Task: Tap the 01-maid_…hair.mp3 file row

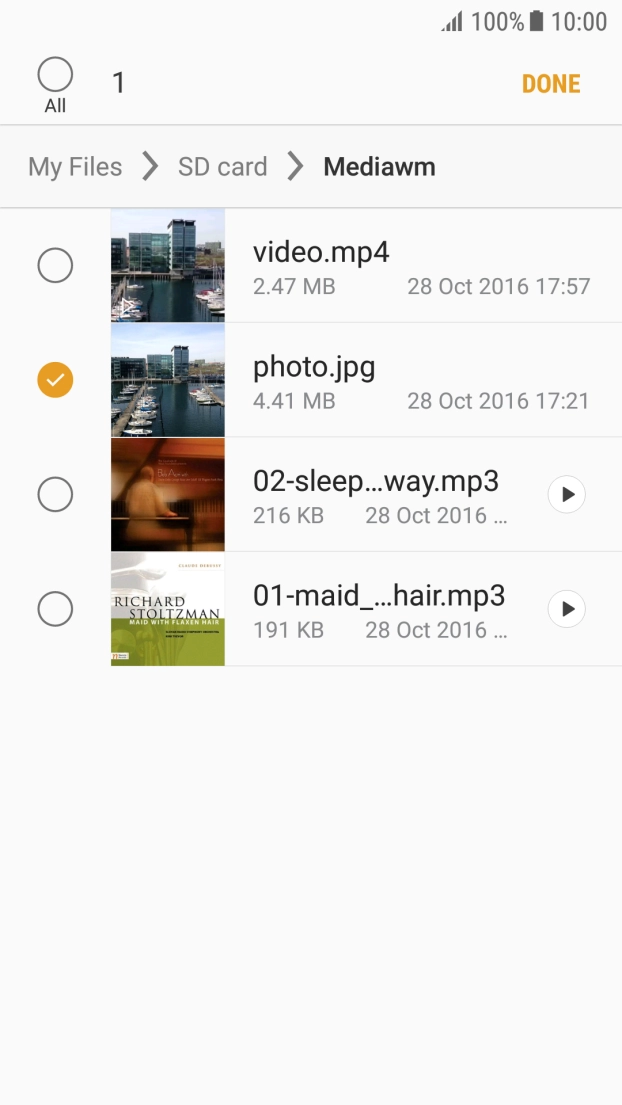Action: [x=380, y=608]
